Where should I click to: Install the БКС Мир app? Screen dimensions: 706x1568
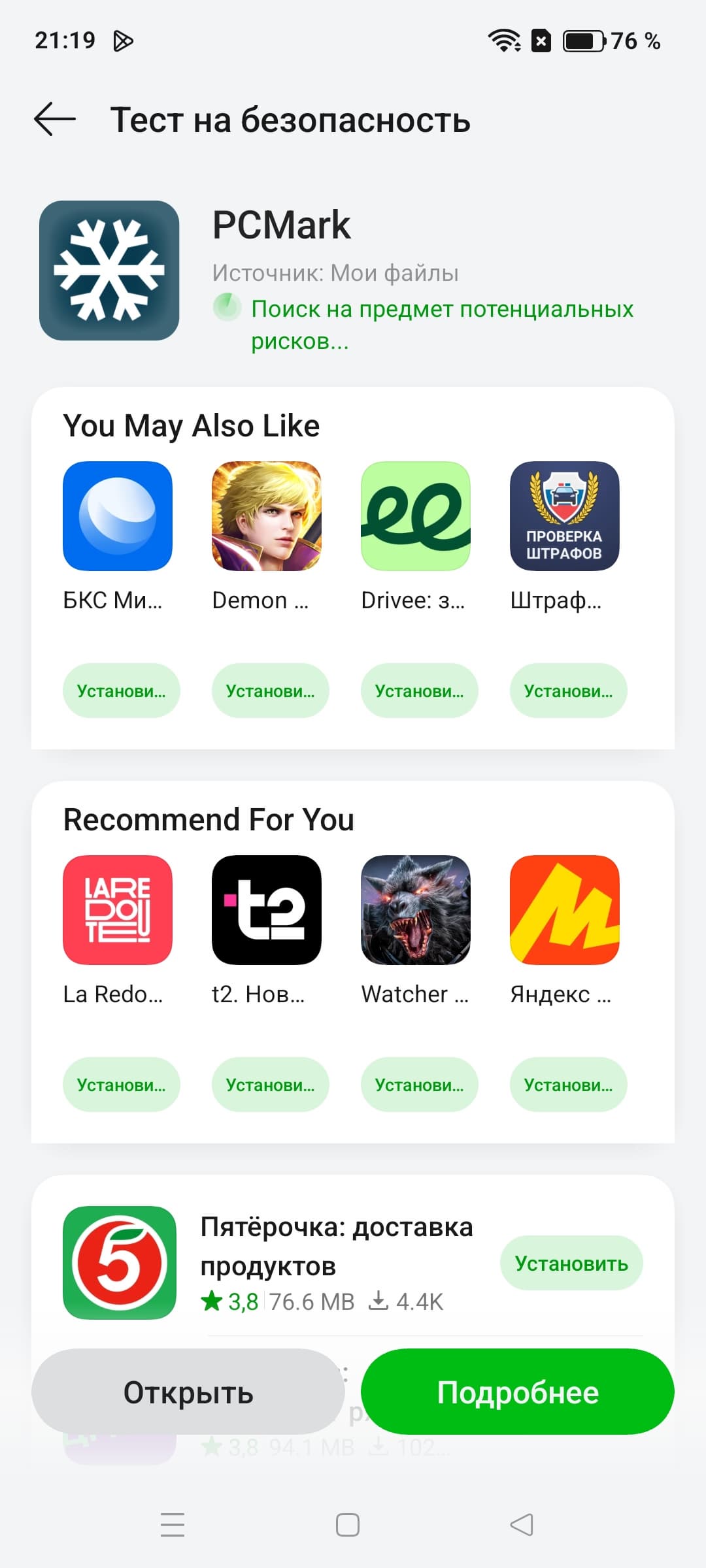121,691
